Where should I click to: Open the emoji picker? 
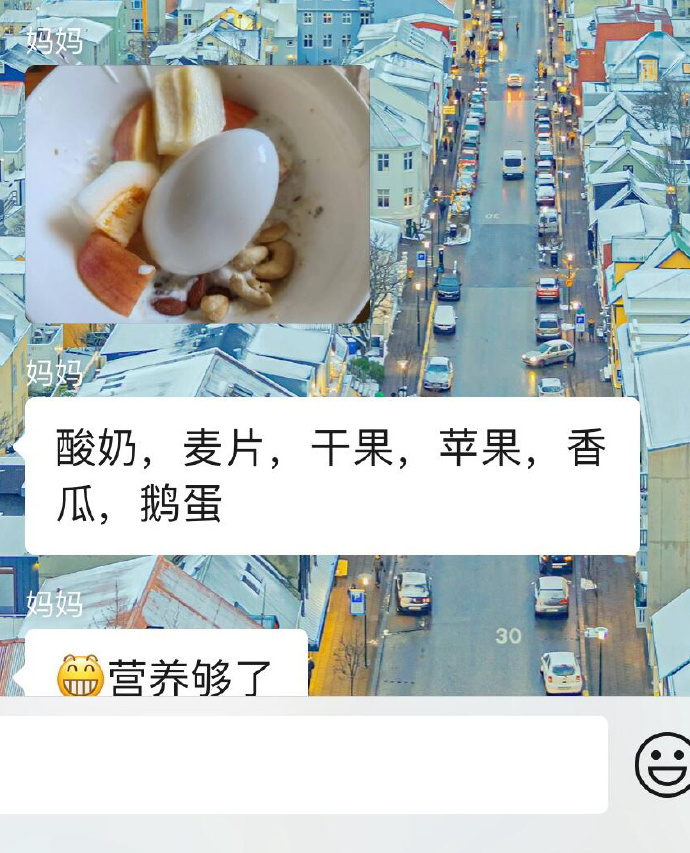[663, 765]
